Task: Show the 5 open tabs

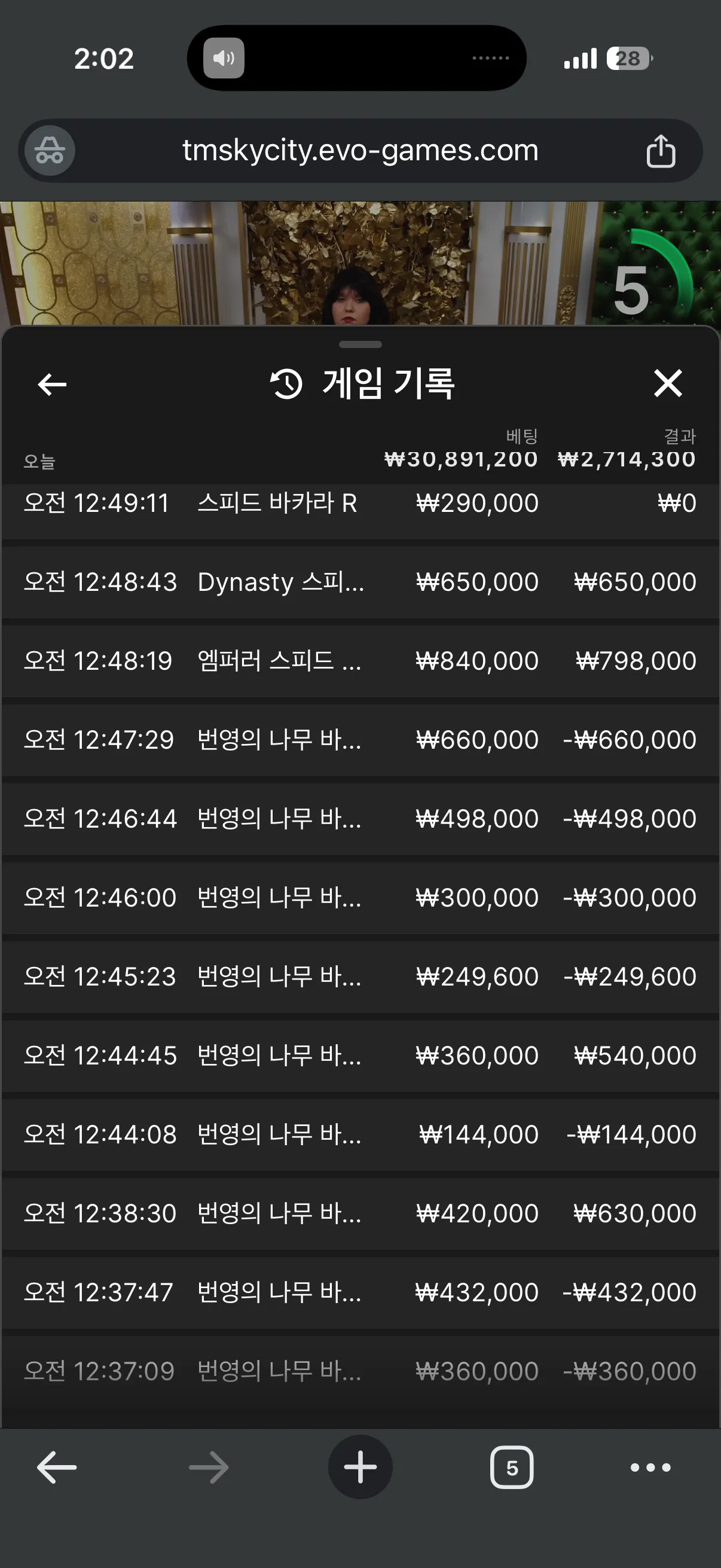Action: click(512, 1468)
